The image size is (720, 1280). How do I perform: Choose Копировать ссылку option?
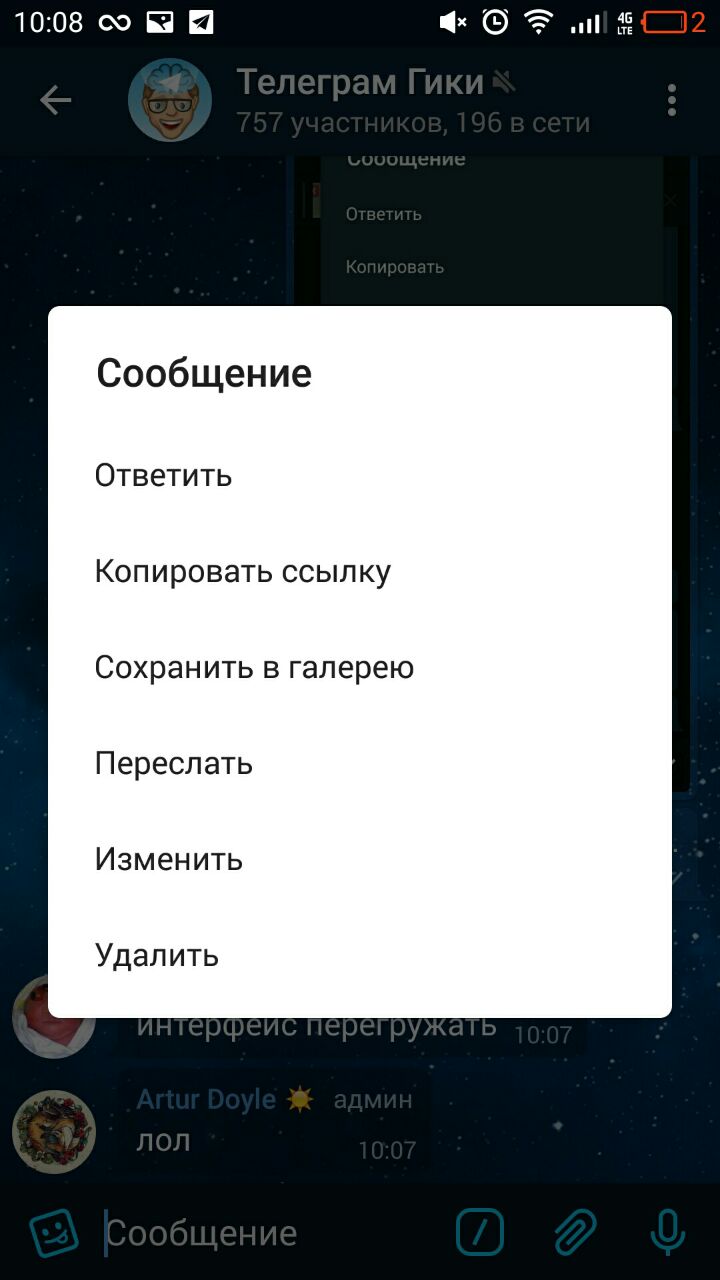coord(243,572)
